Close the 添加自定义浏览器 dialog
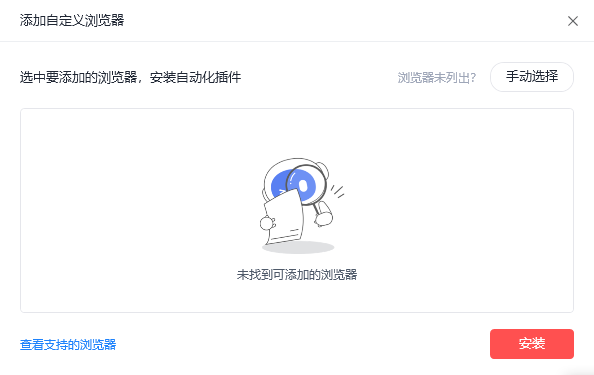This screenshot has width=594, height=375. (x=573, y=21)
